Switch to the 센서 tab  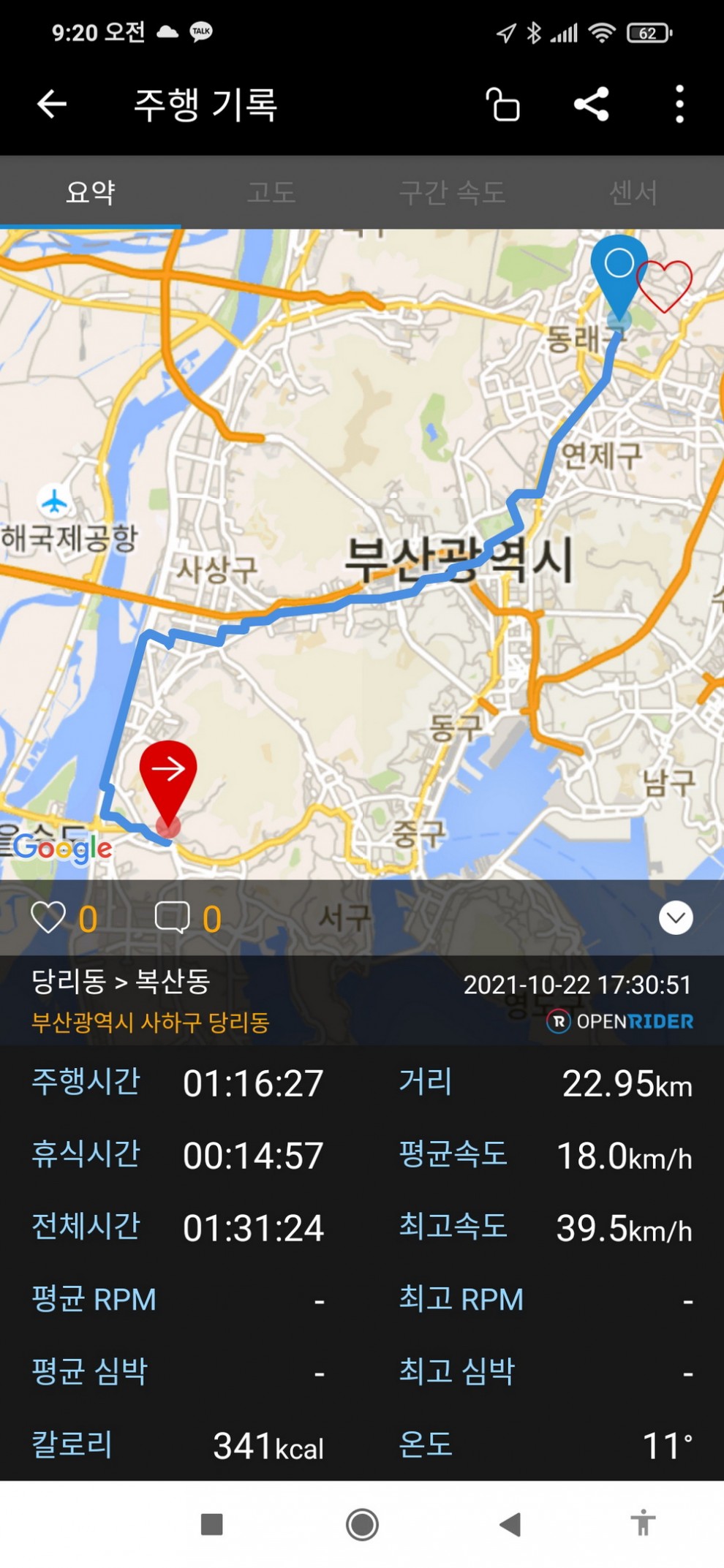click(633, 192)
